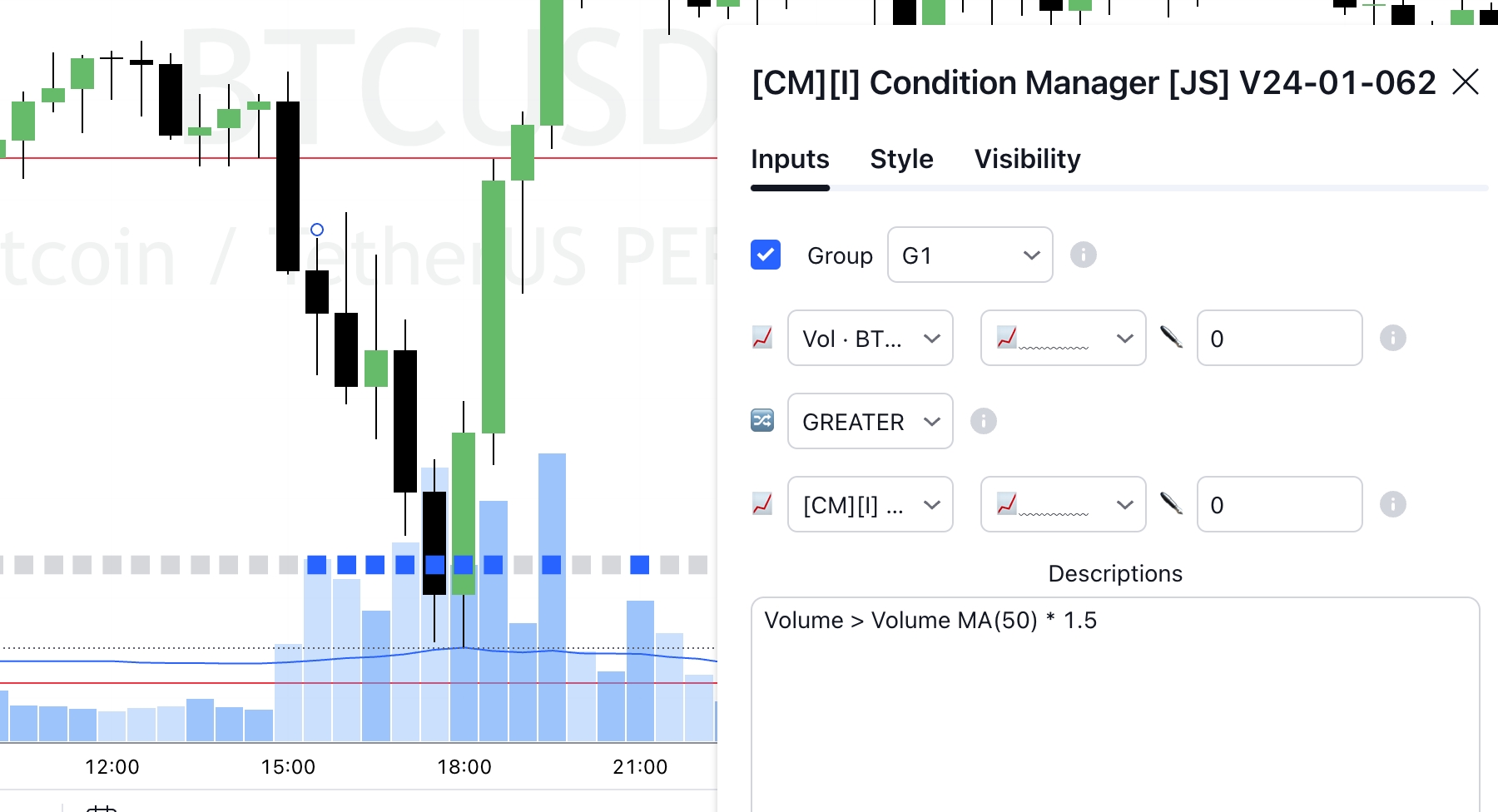
Task: Open the Vol · BT... source dropdown
Action: tap(870, 339)
